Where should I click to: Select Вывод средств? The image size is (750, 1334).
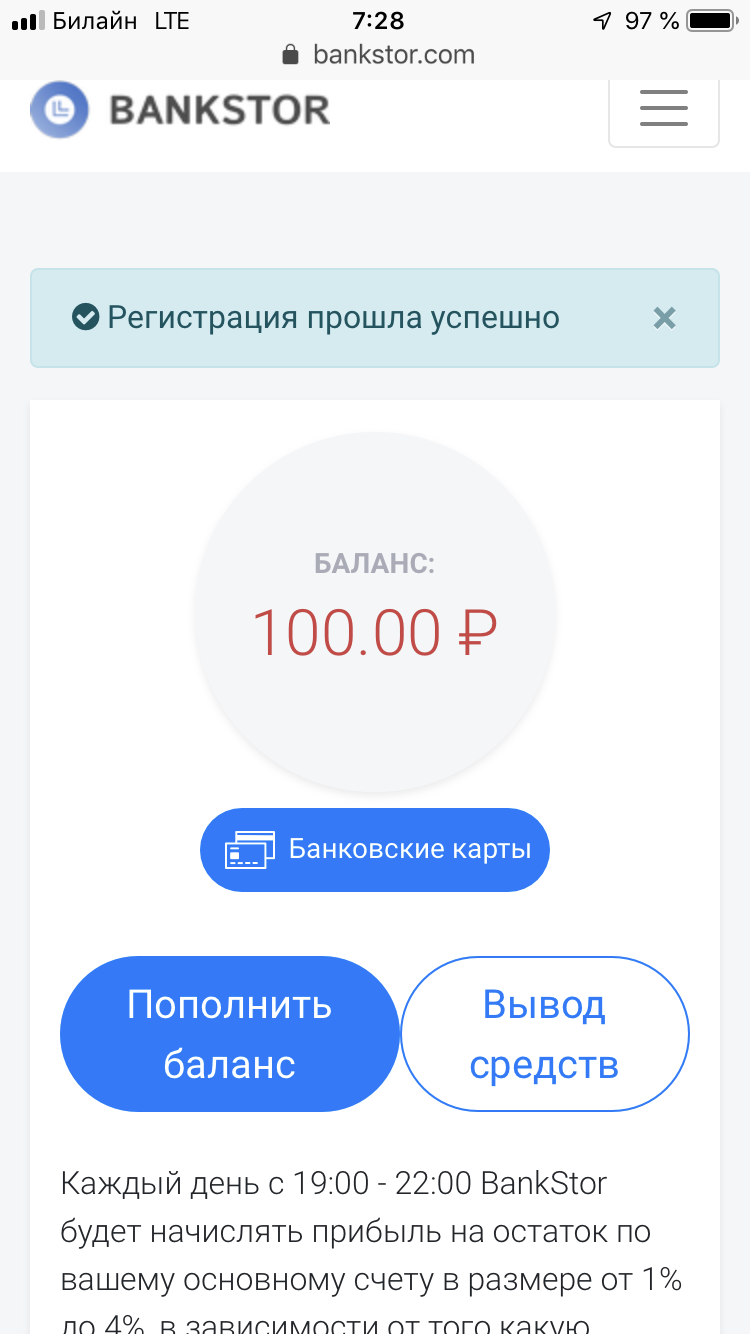pos(545,1034)
